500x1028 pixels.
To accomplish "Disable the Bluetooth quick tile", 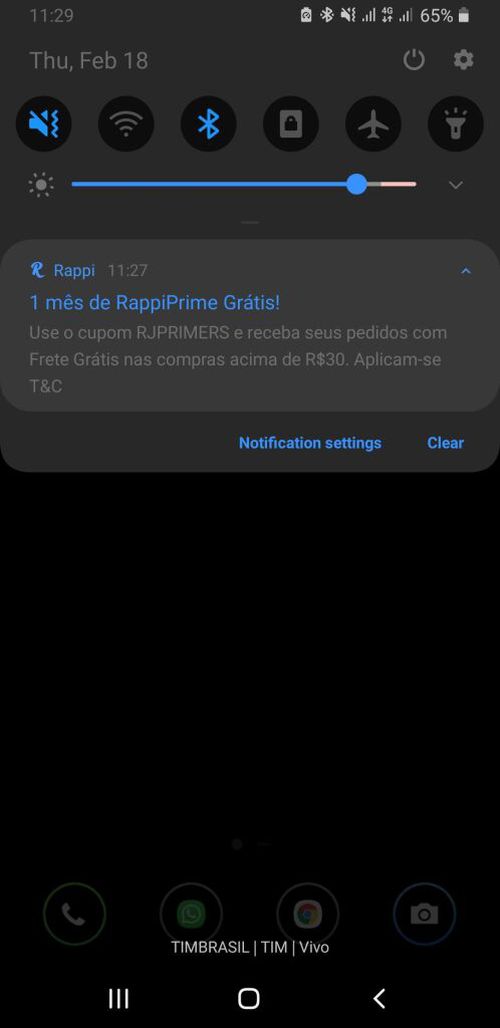I will [x=208, y=123].
